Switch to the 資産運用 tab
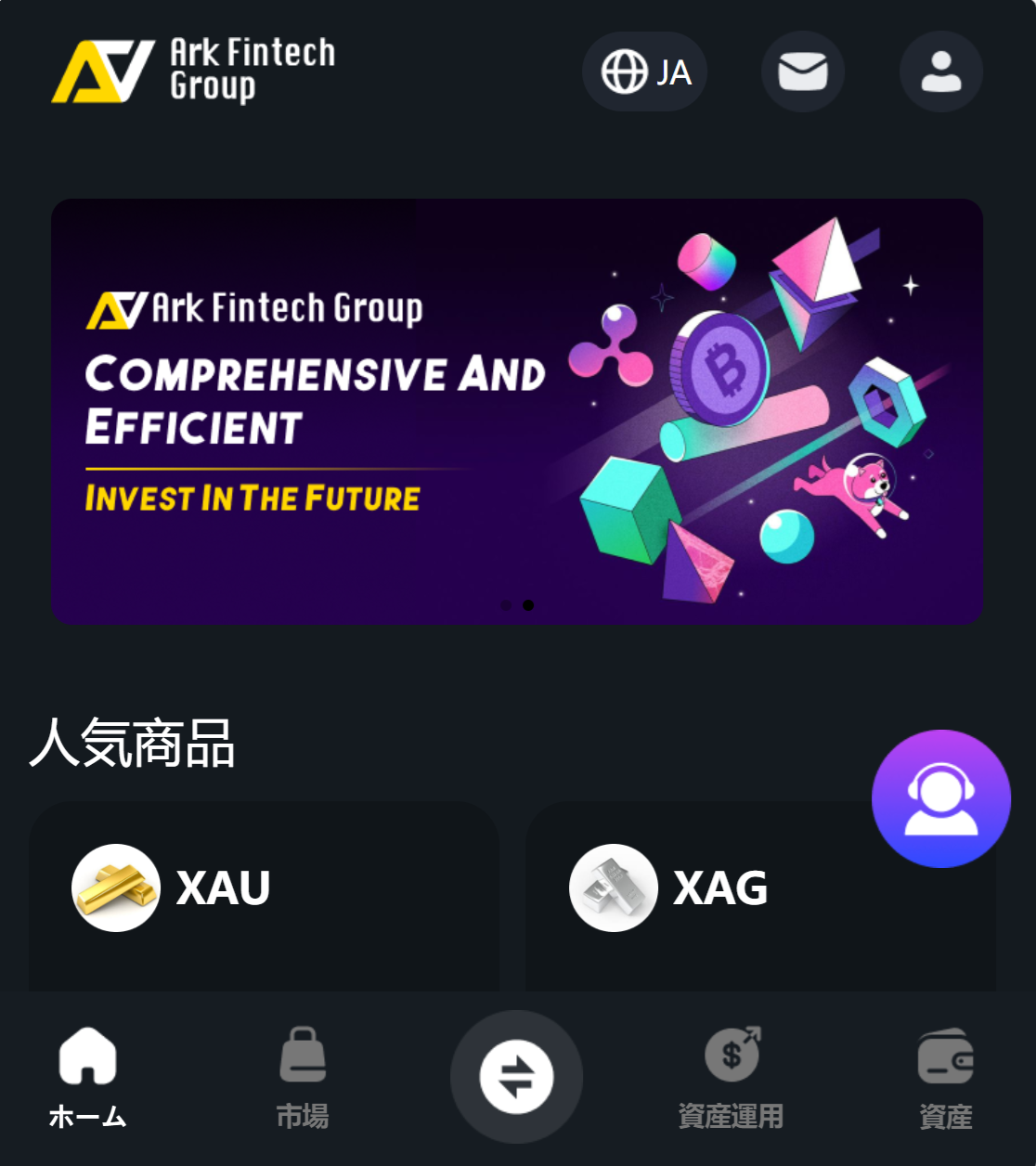1036x1166 pixels. [x=732, y=1077]
